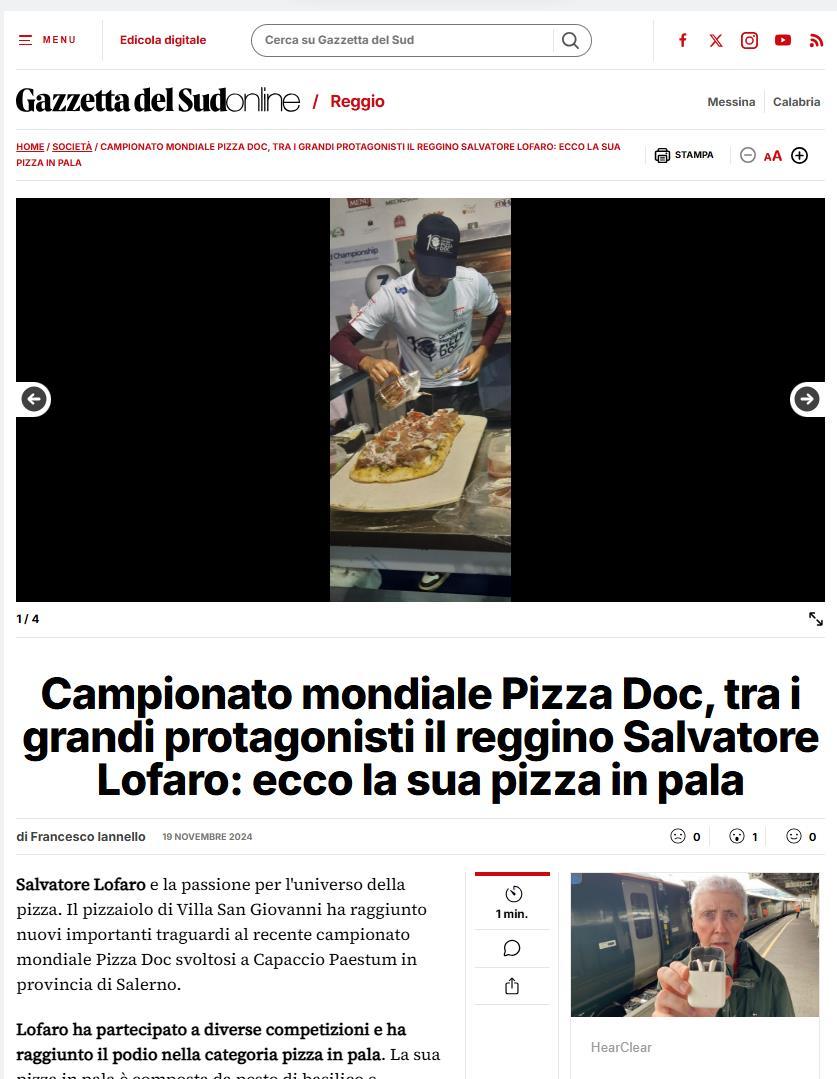The image size is (837, 1079).
Task: Visit the X (Twitter) profile
Action: click(716, 40)
